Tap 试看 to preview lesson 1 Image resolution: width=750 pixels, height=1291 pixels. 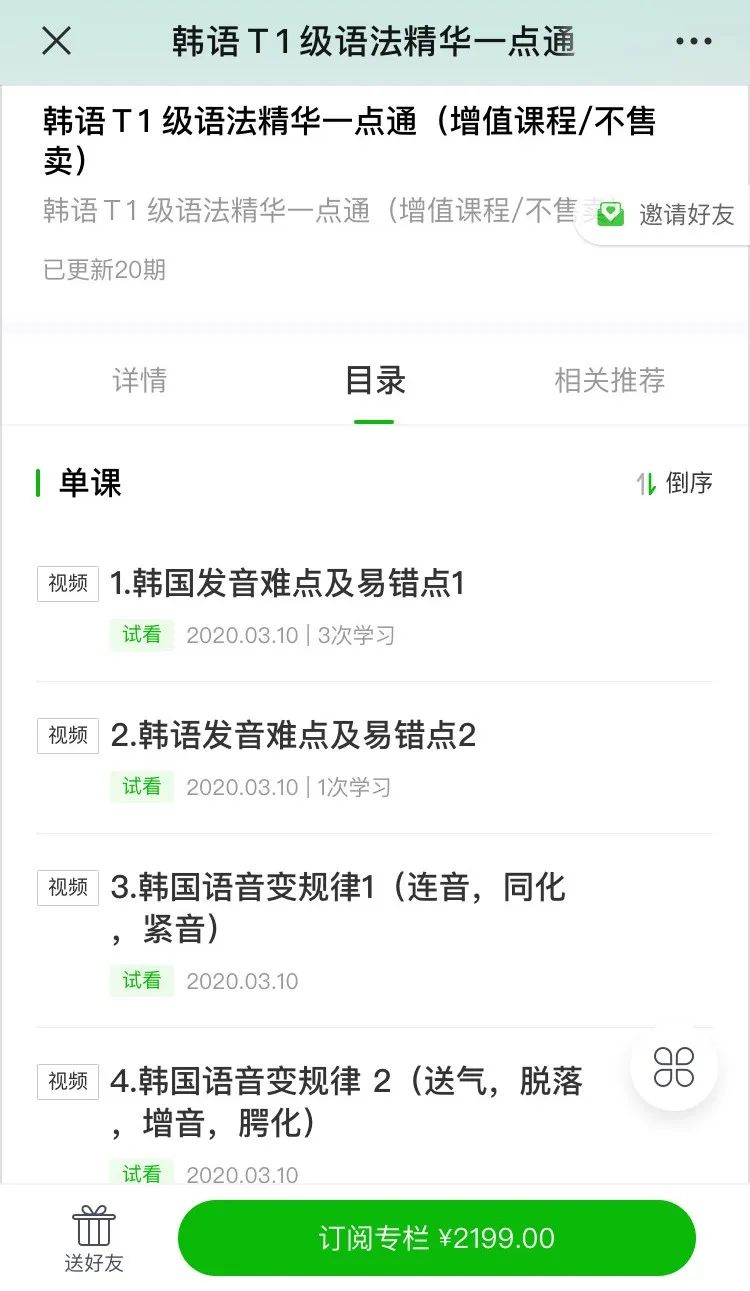(141, 635)
